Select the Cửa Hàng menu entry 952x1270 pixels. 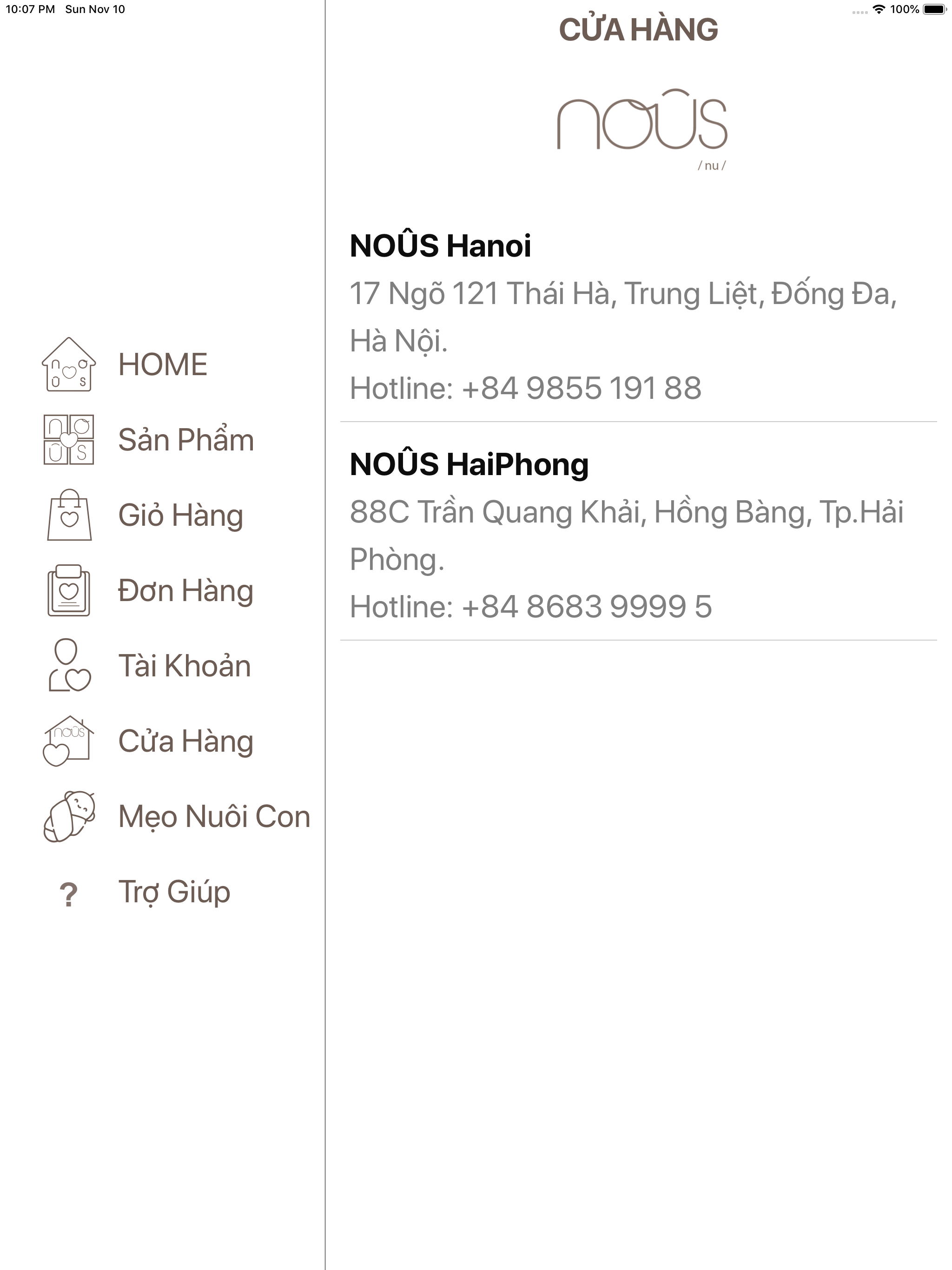coord(185,741)
